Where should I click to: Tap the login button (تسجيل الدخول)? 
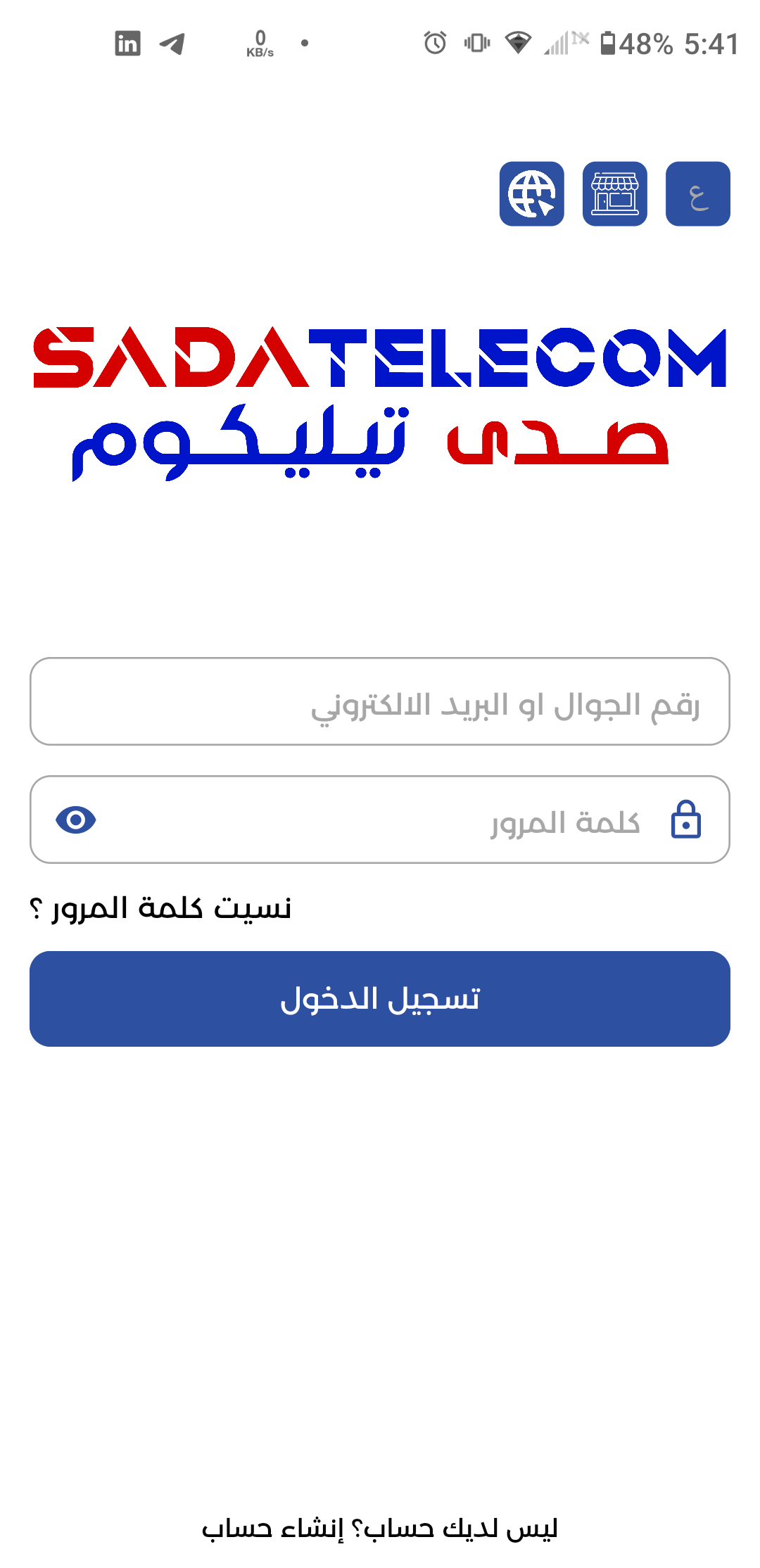pyautogui.click(x=380, y=998)
